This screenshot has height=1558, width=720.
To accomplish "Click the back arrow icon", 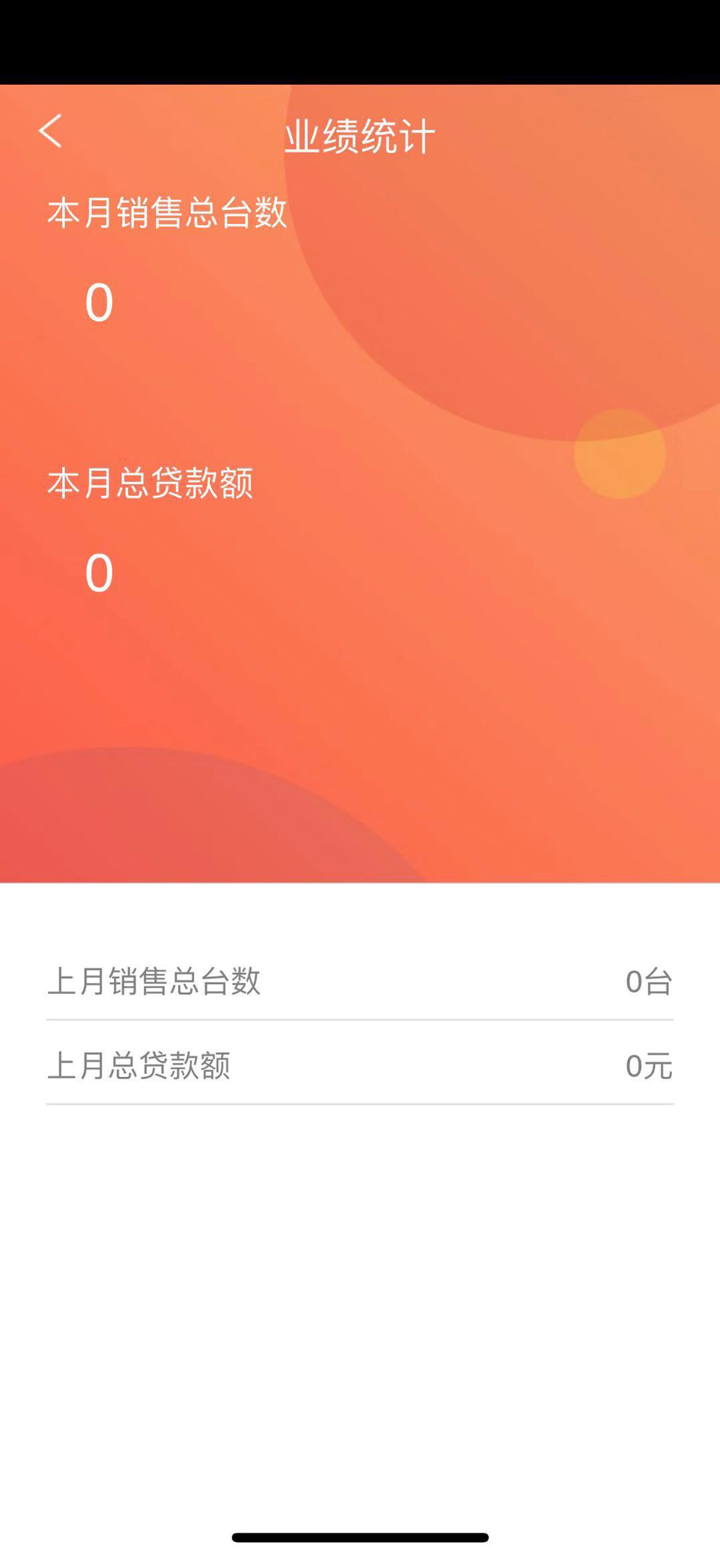I will click(50, 131).
